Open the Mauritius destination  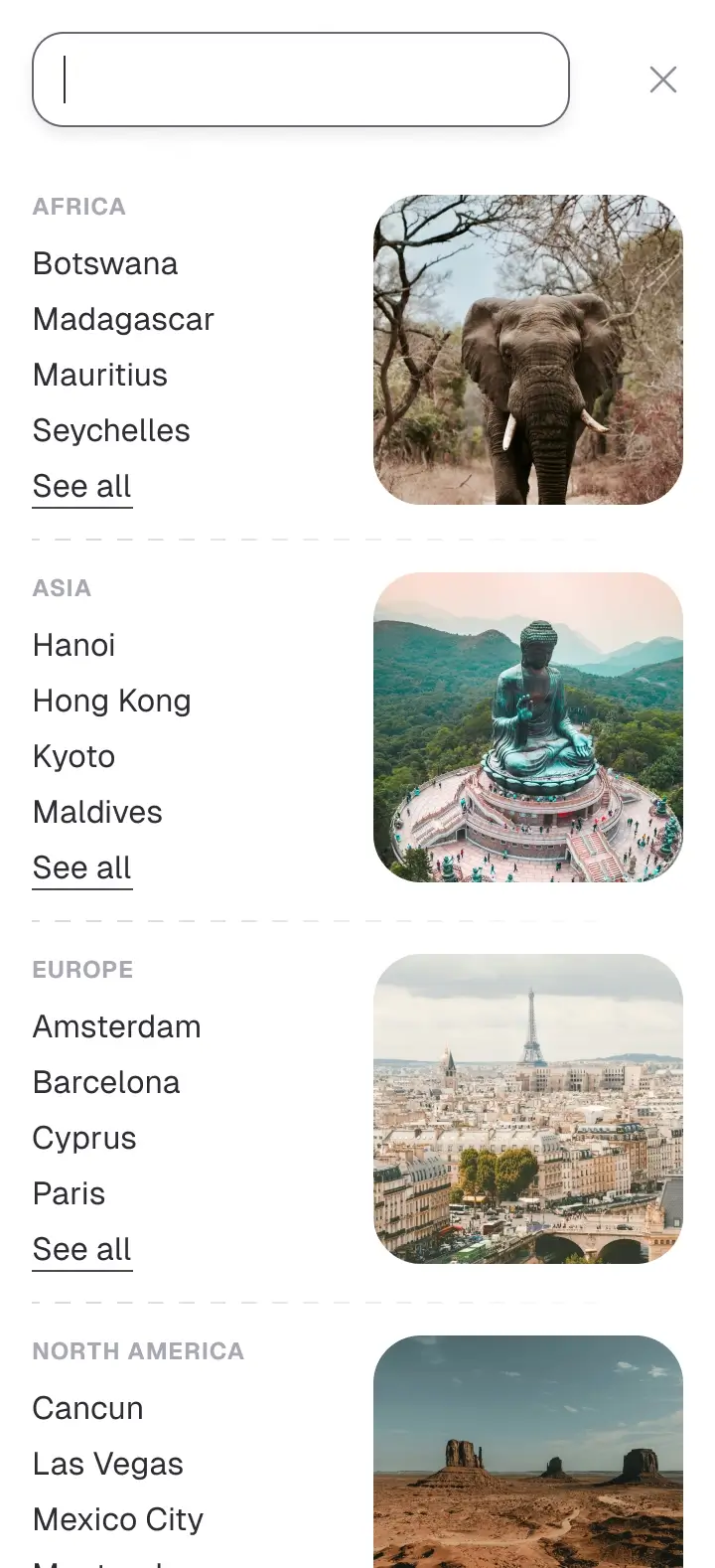click(x=99, y=375)
